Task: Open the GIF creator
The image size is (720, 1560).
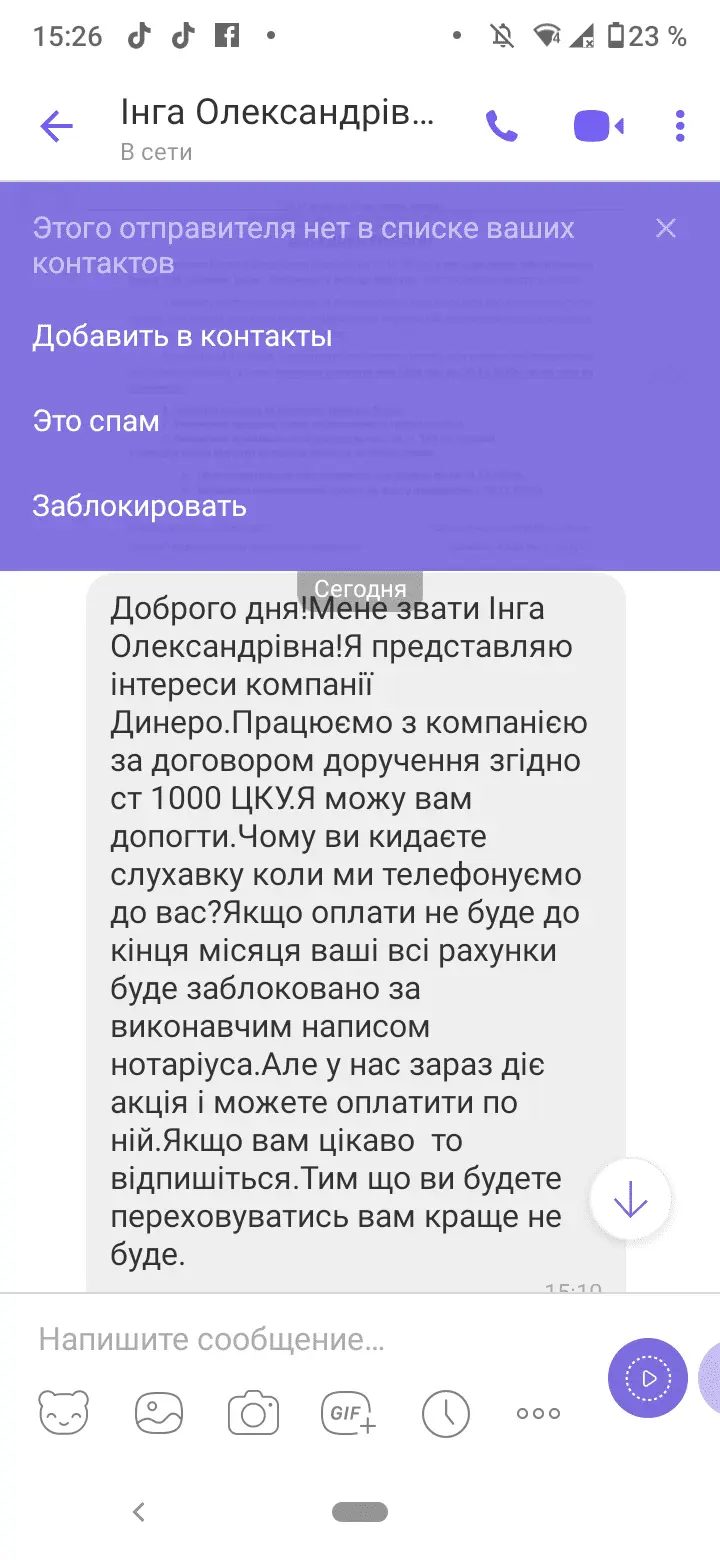Action: point(349,1413)
